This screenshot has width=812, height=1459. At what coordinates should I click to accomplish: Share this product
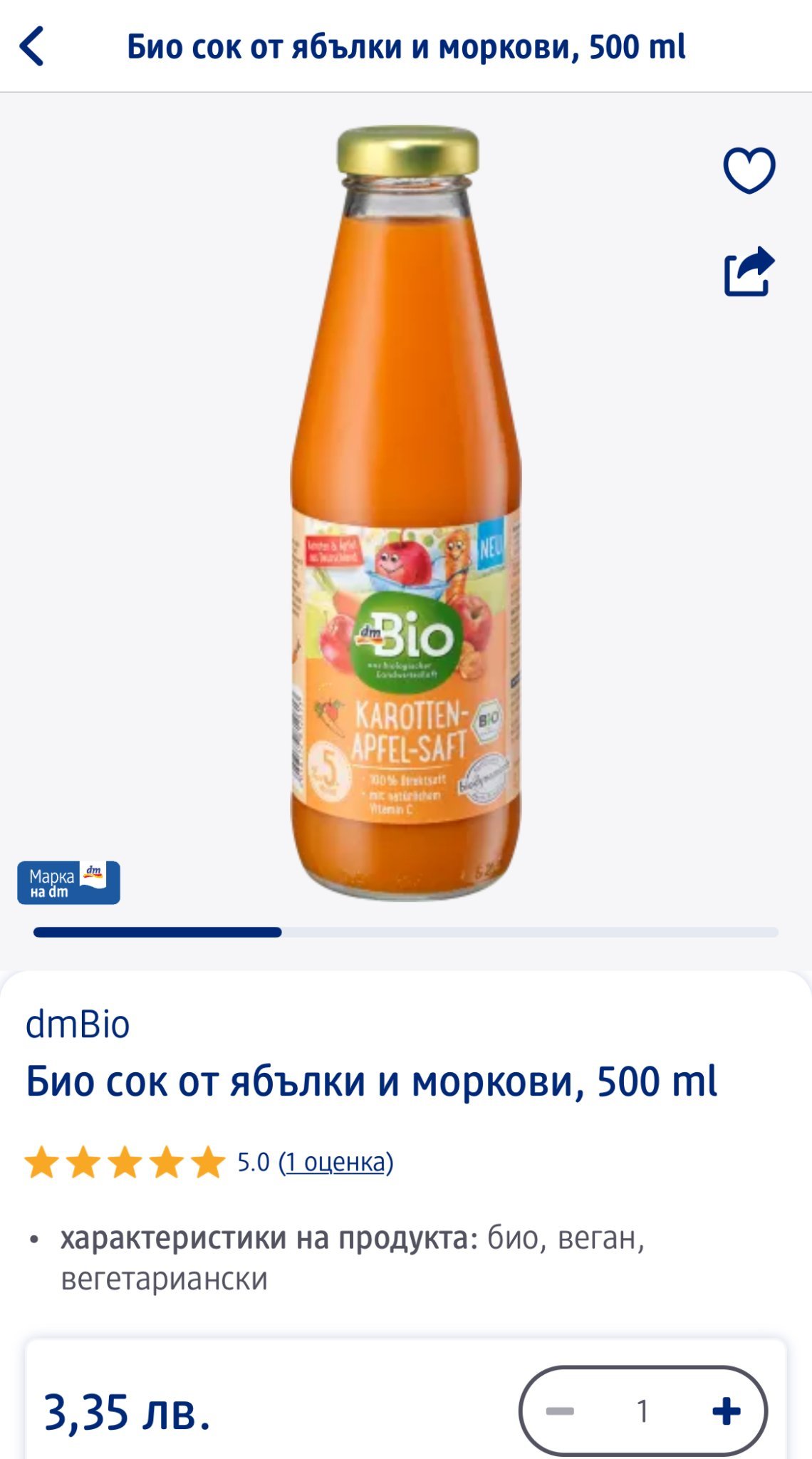pos(749,271)
